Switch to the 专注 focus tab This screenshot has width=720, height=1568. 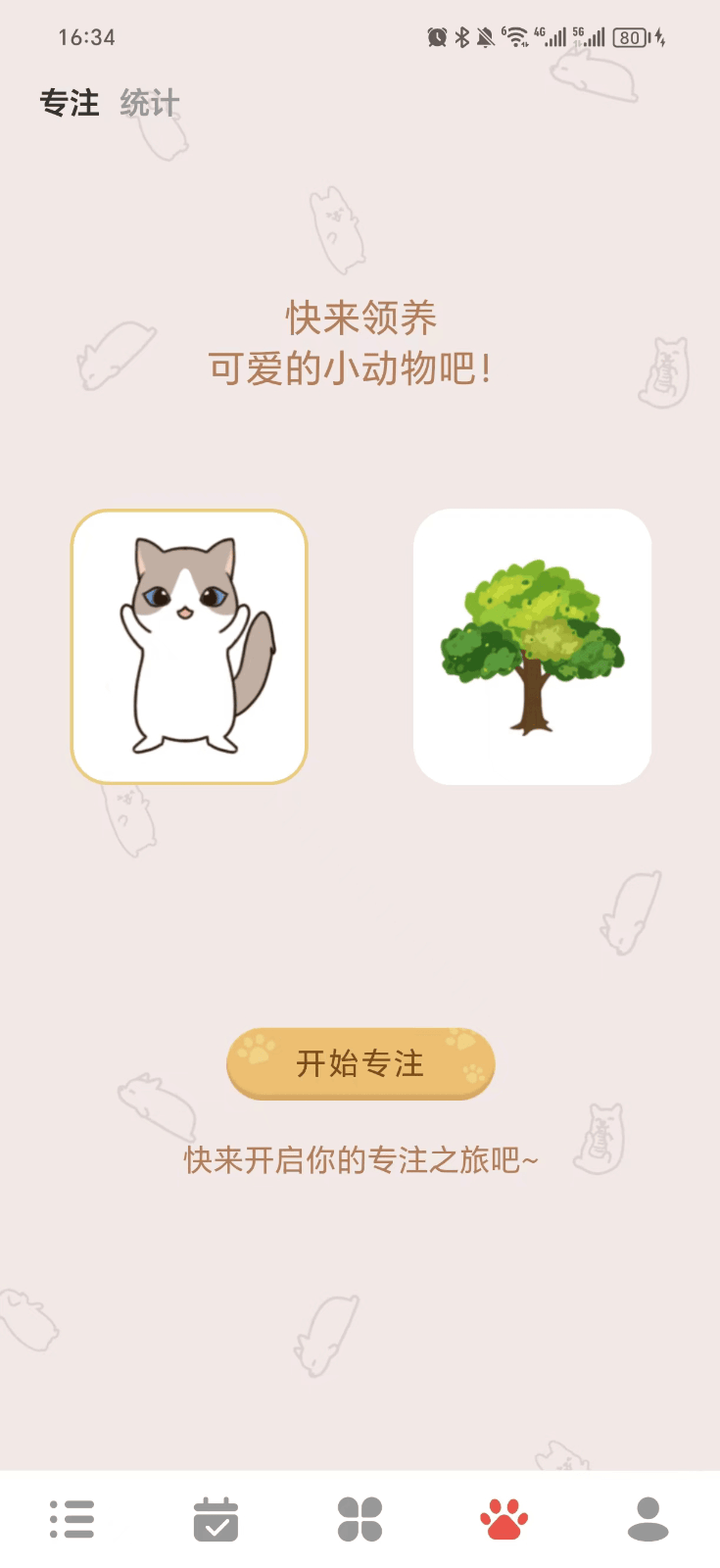click(x=69, y=102)
